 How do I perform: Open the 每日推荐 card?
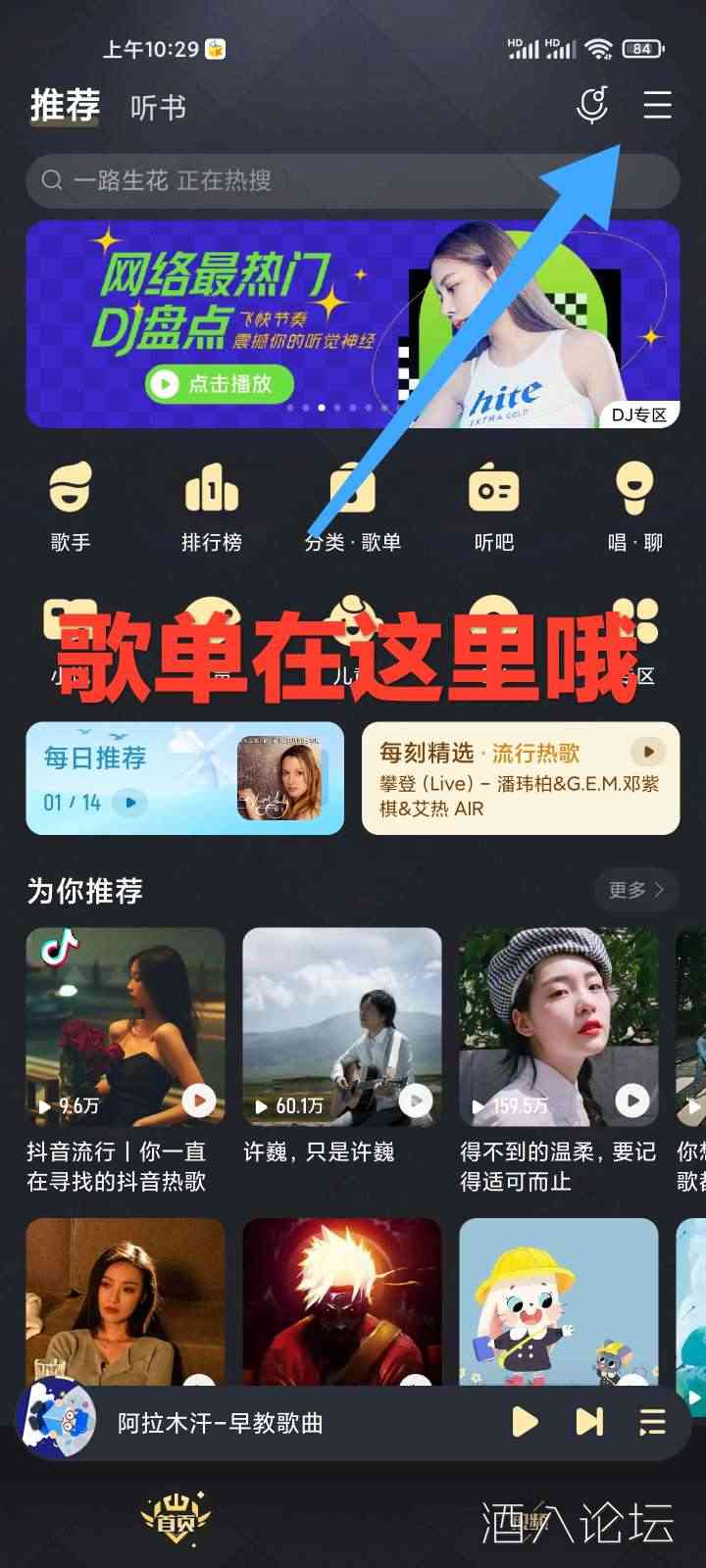point(184,778)
